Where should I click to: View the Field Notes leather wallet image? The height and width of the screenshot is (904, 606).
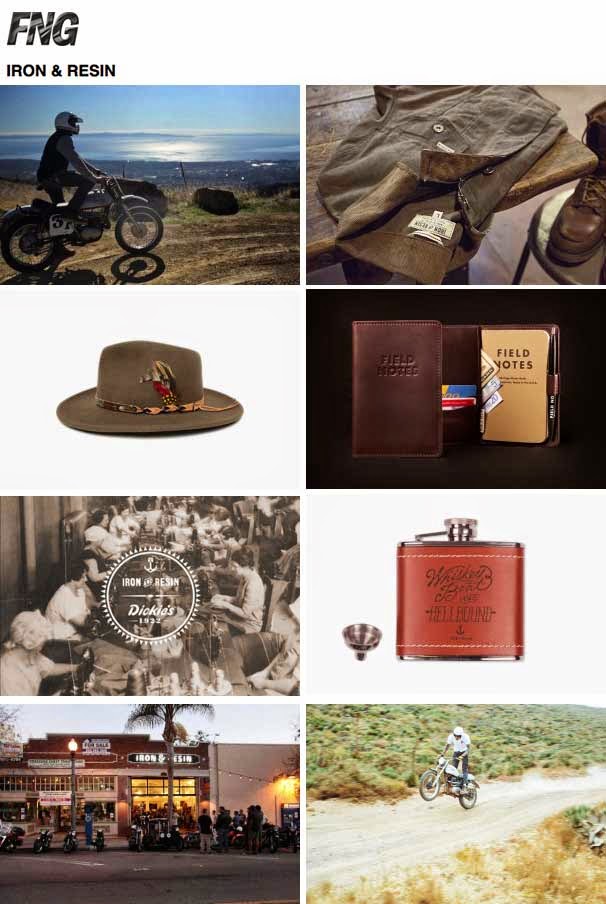coord(455,390)
